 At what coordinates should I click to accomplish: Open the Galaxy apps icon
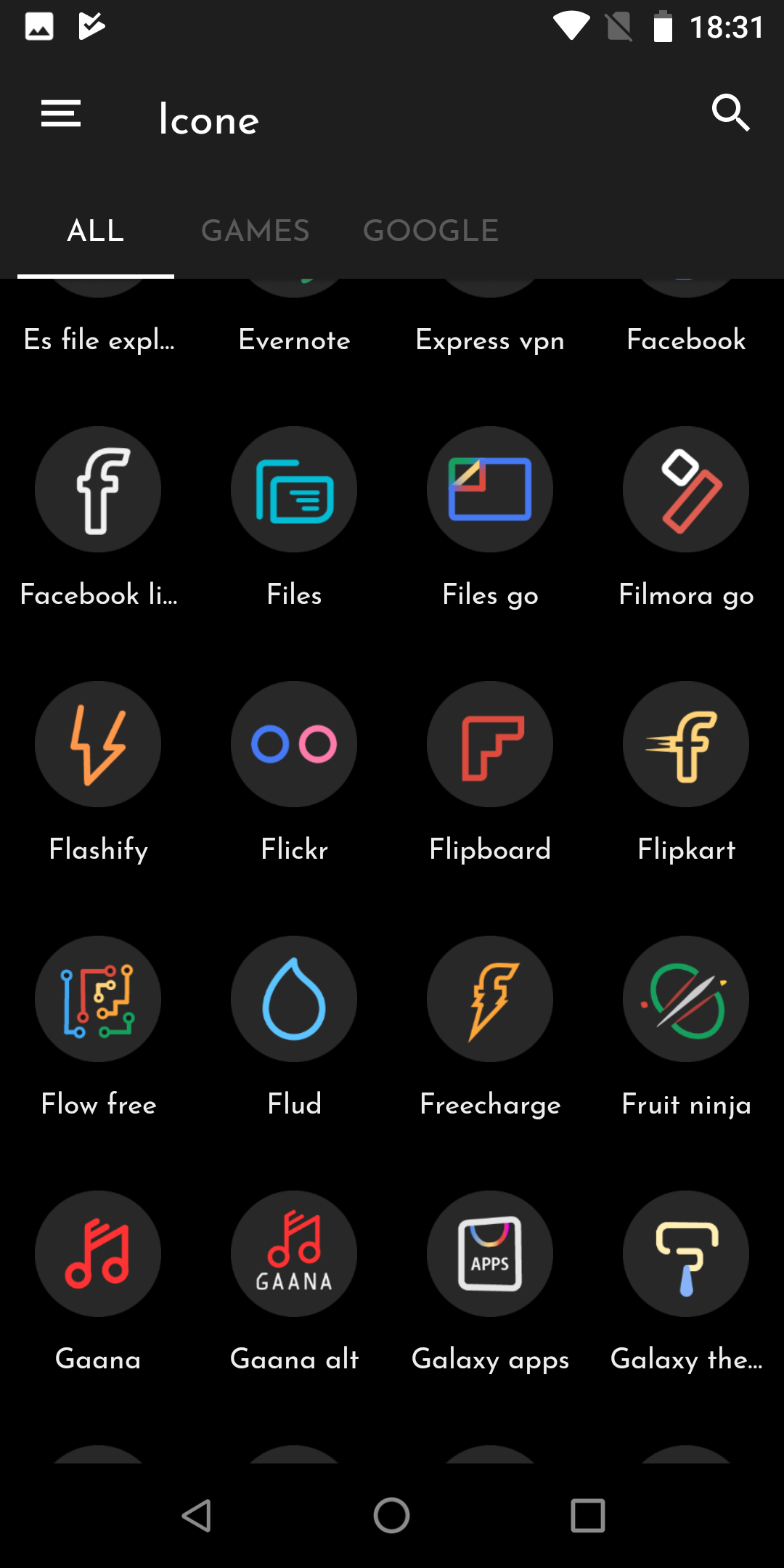[490, 1254]
